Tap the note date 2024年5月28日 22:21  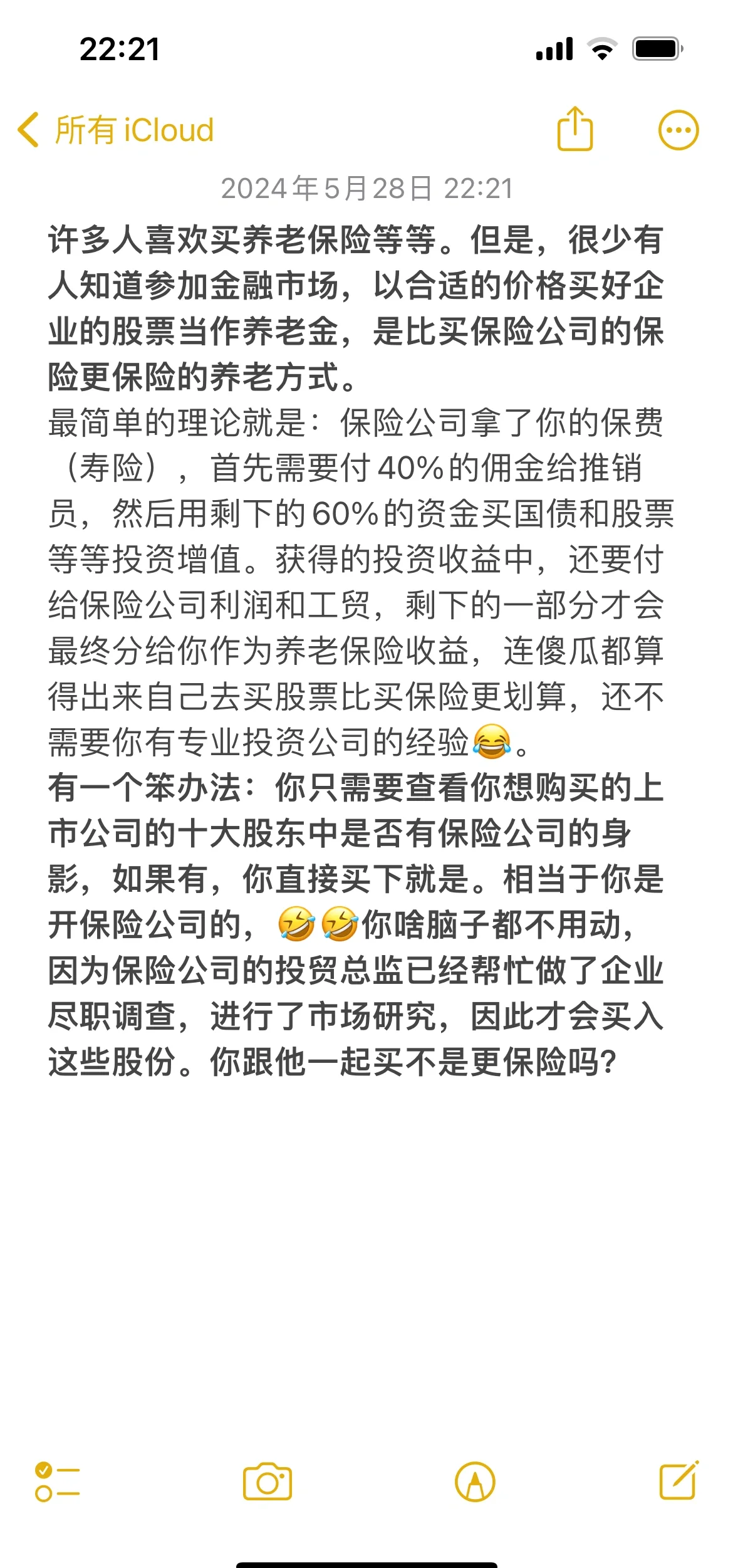(x=366, y=189)
